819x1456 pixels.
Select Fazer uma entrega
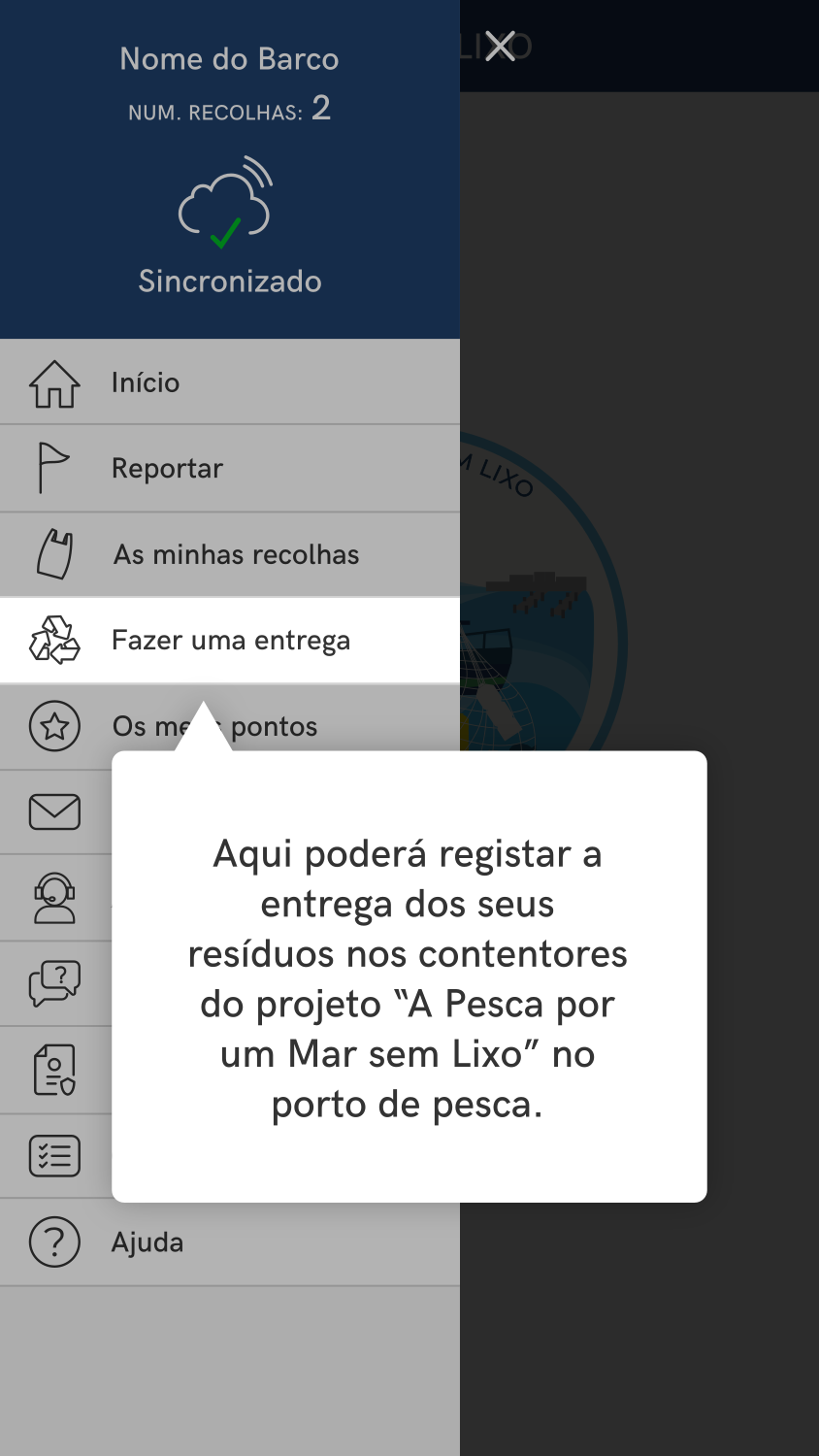coord(230,641)
